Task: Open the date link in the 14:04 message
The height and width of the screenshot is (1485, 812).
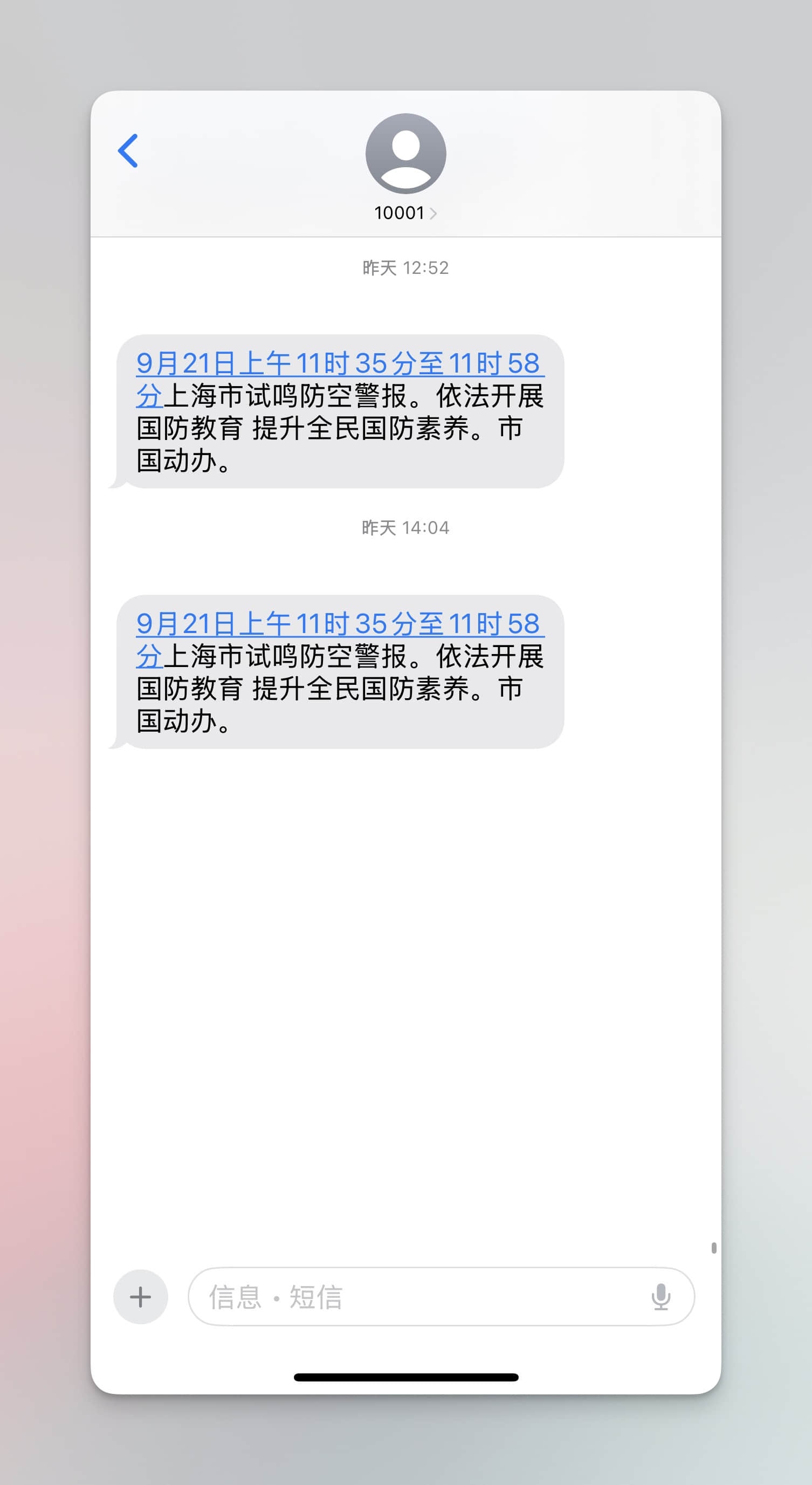Action: 339,624
